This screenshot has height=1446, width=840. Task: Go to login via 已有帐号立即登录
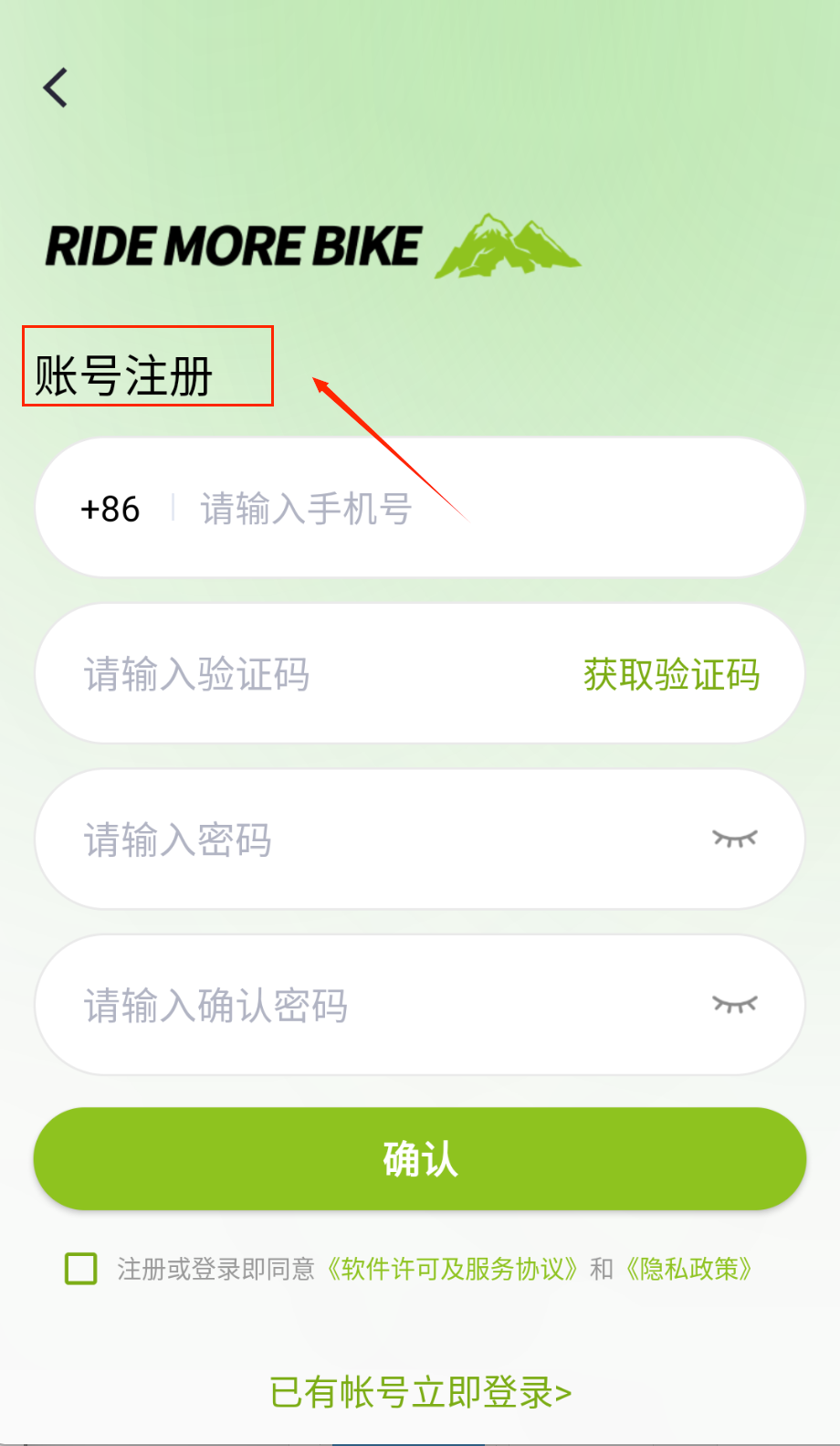tap(420, 1393)
